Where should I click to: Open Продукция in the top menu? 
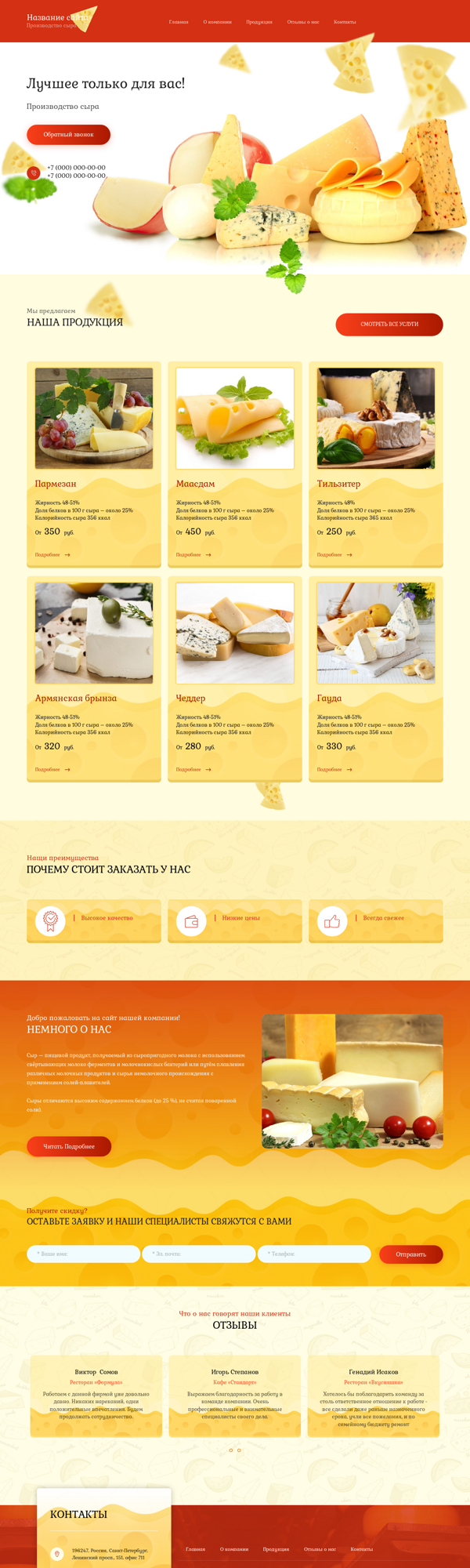[259, 22]
